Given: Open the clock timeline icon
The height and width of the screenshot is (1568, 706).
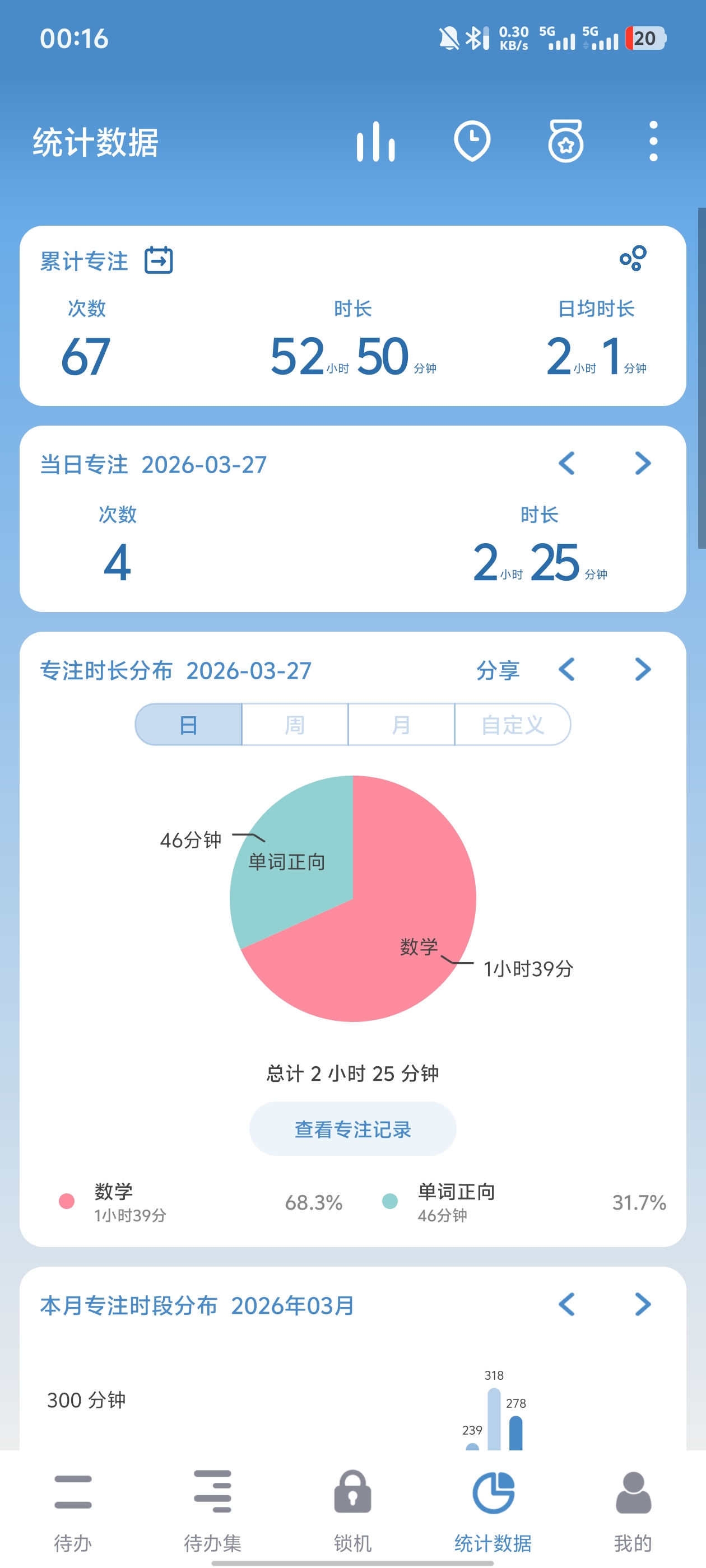Looking at the screenshot, I should coord(472,142).
